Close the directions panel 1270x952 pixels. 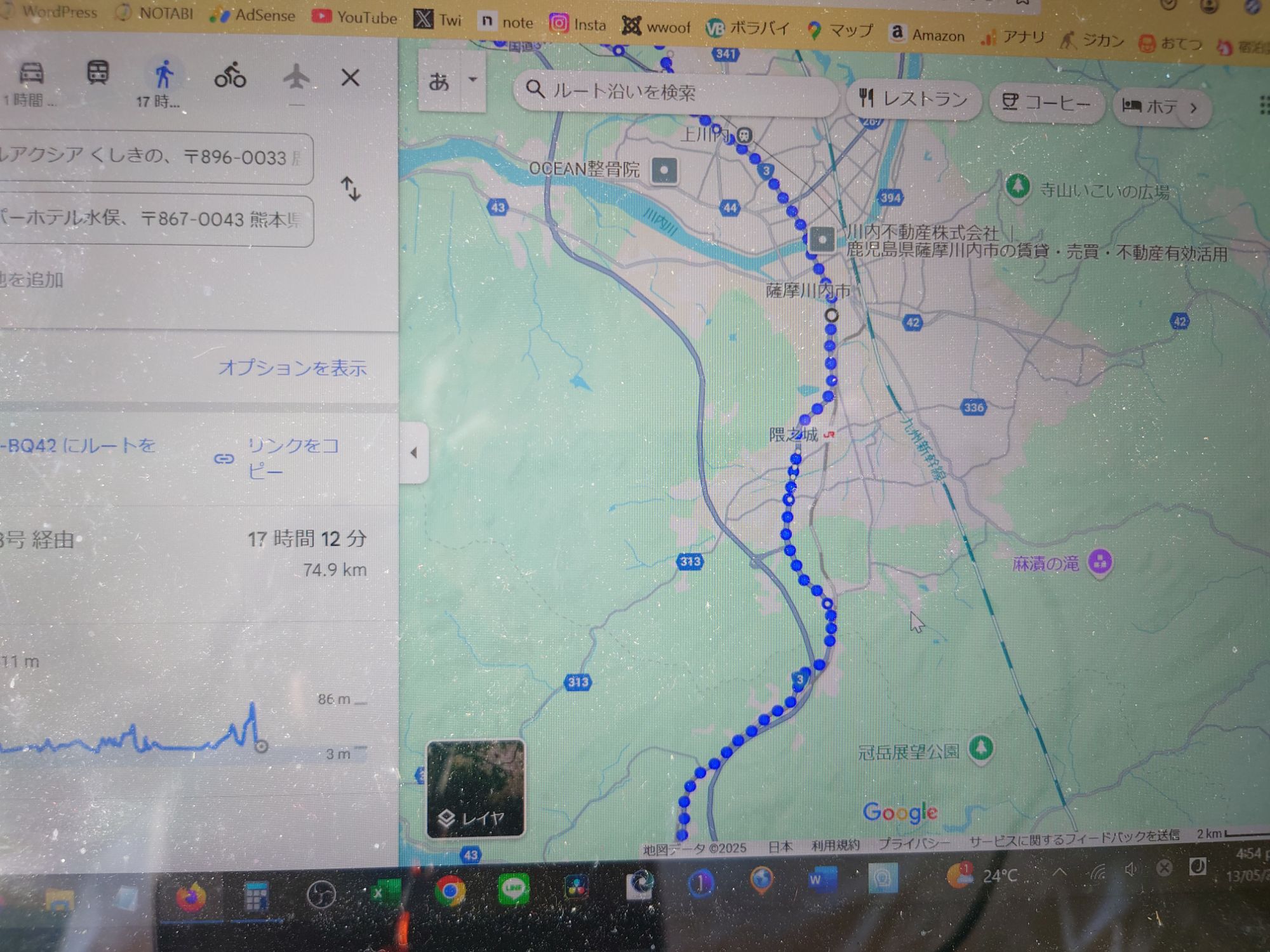351,78
